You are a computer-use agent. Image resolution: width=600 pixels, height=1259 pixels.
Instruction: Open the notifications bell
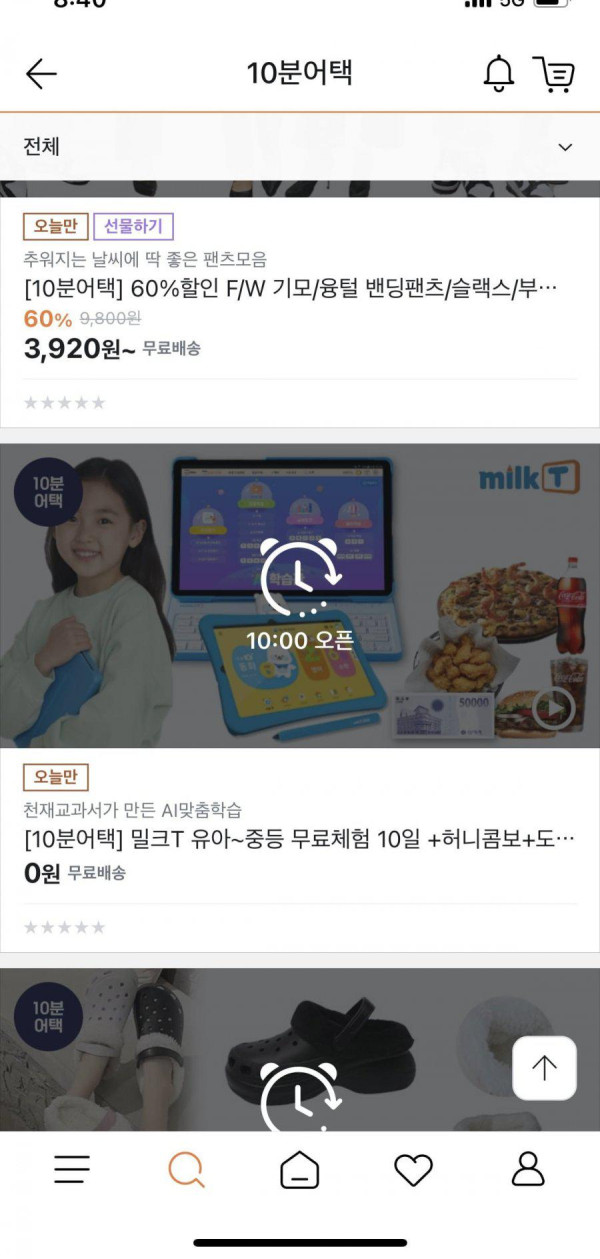click(x=498, y=74)
